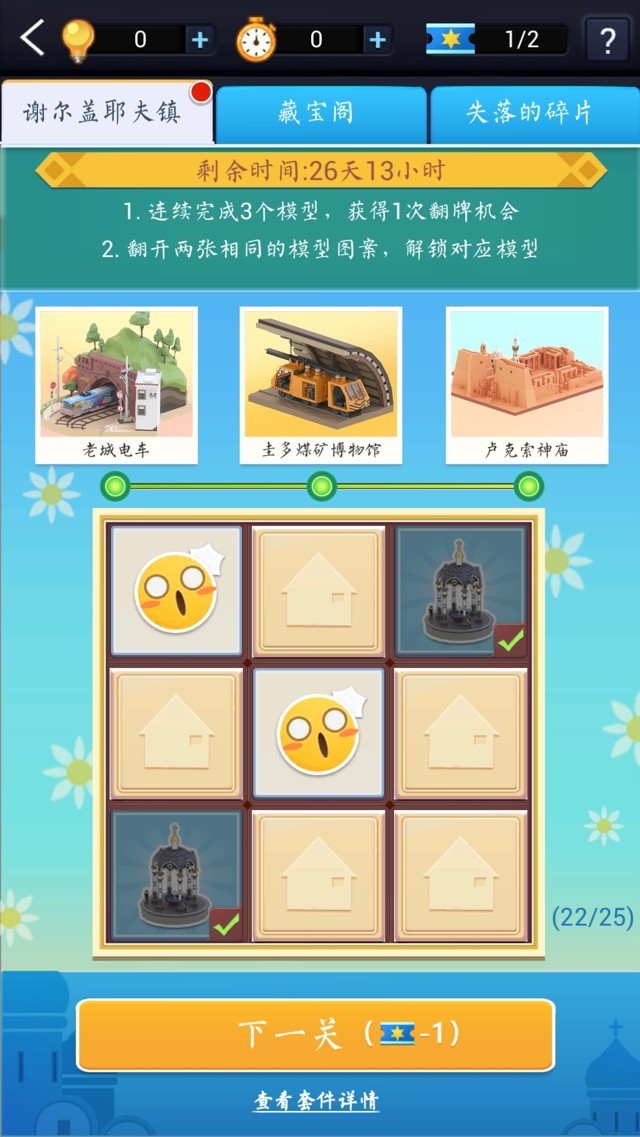Screen dimensions: 640x1137
Task: Add more stopwatch timers with plus
Action: [377, 40]
